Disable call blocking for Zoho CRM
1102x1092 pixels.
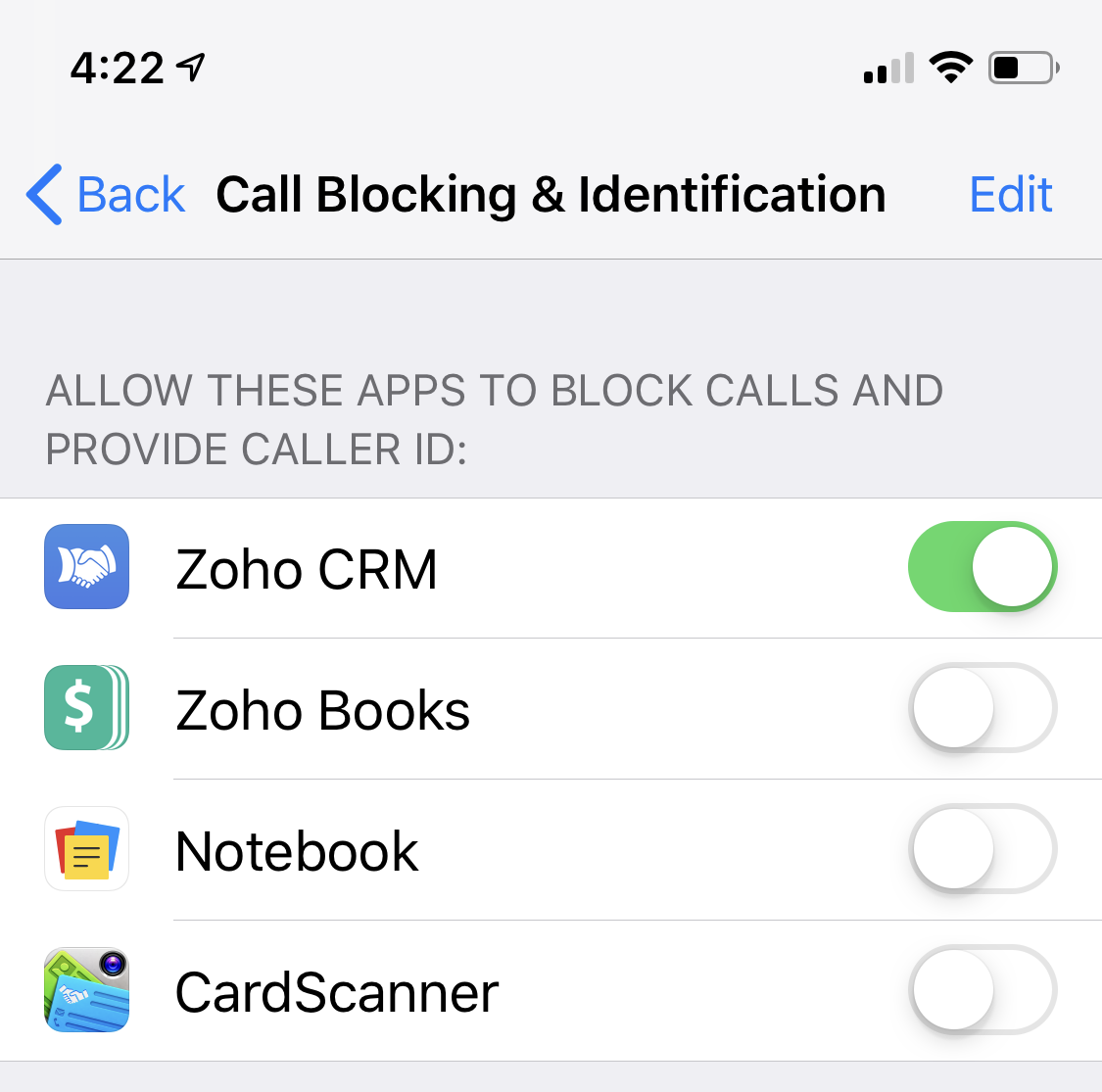[x=982, y=567]
